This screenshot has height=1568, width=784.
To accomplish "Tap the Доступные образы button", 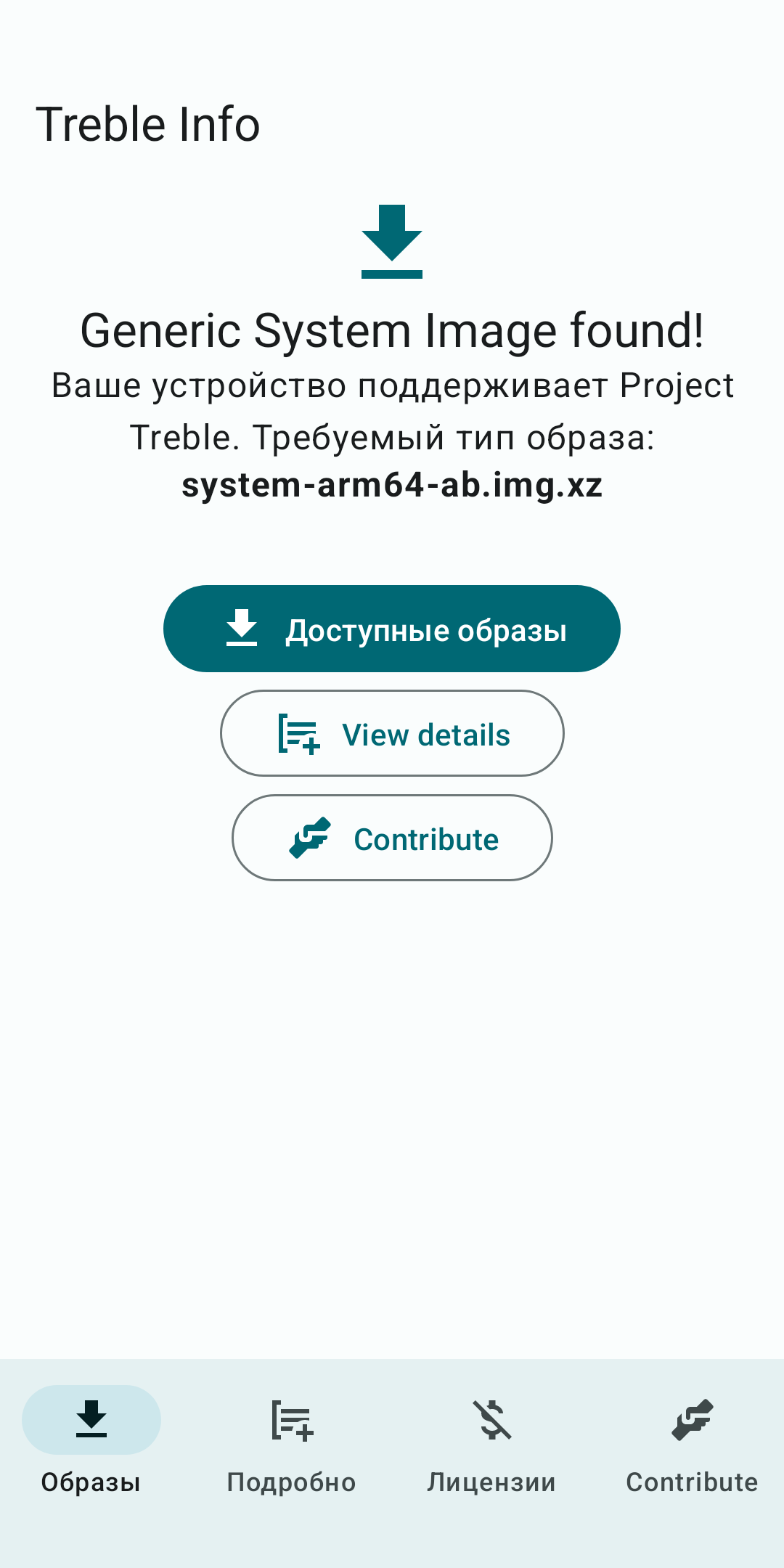I will point(392,629).
